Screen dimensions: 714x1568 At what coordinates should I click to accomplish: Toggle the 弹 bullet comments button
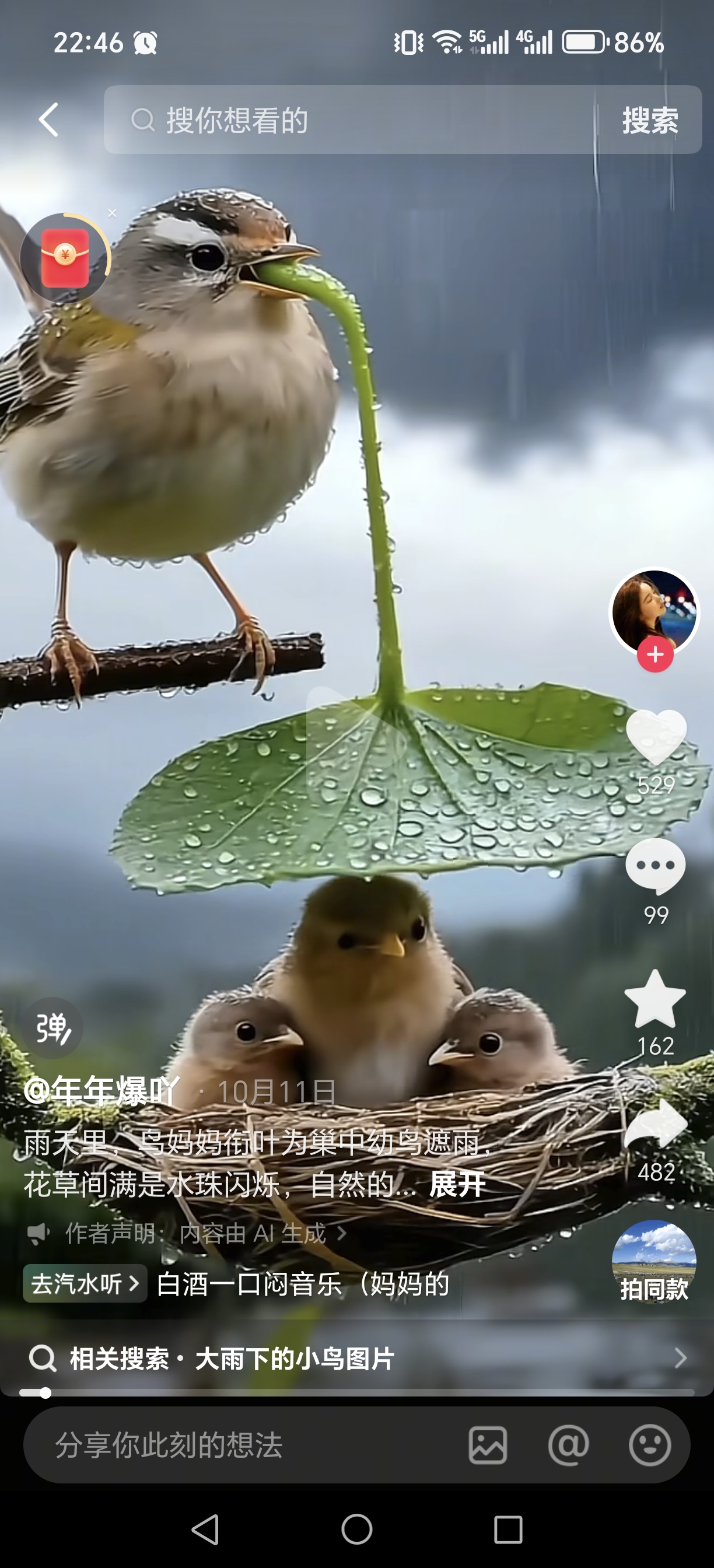coord(53,1028)
